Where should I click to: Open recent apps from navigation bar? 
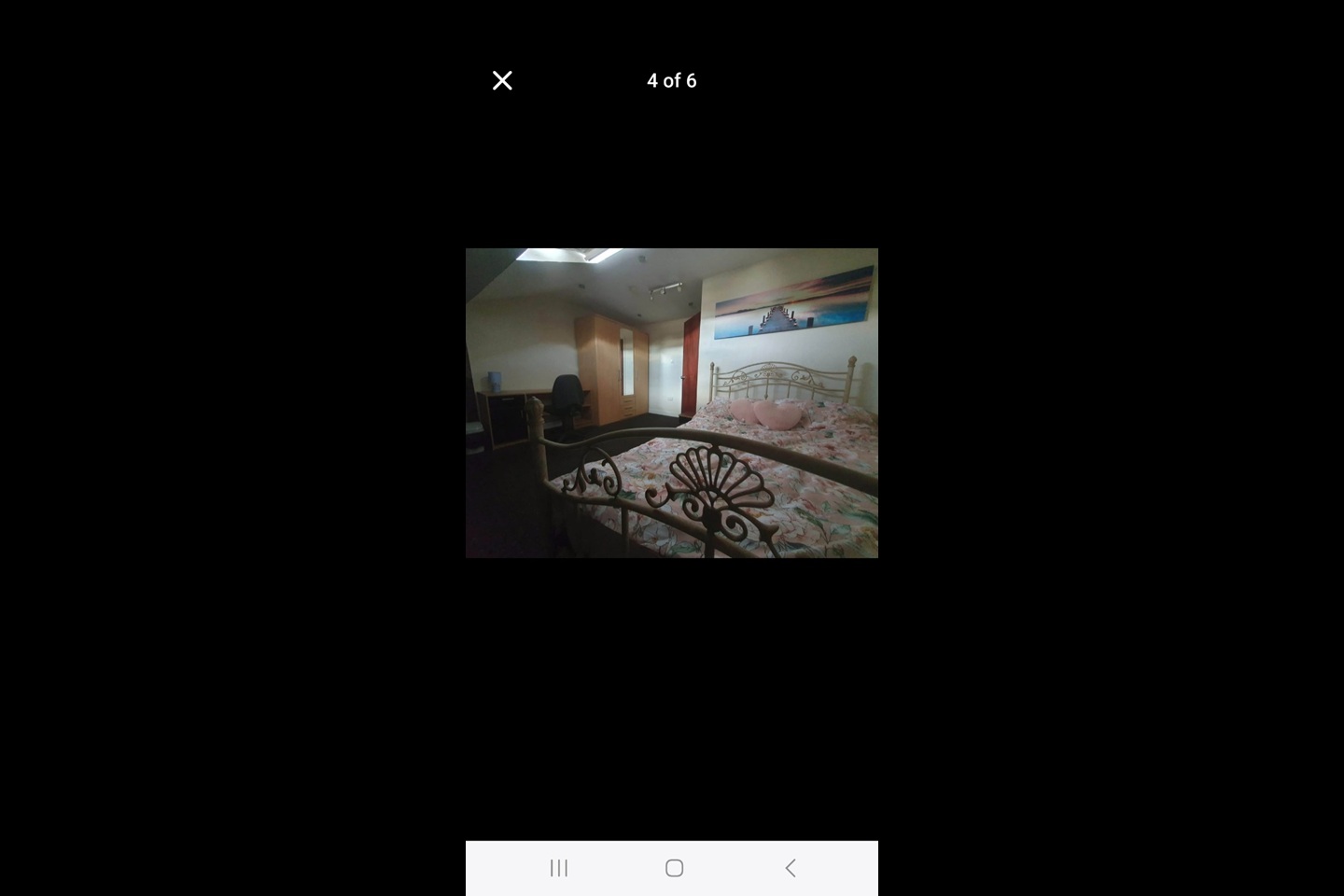point(559,868)
